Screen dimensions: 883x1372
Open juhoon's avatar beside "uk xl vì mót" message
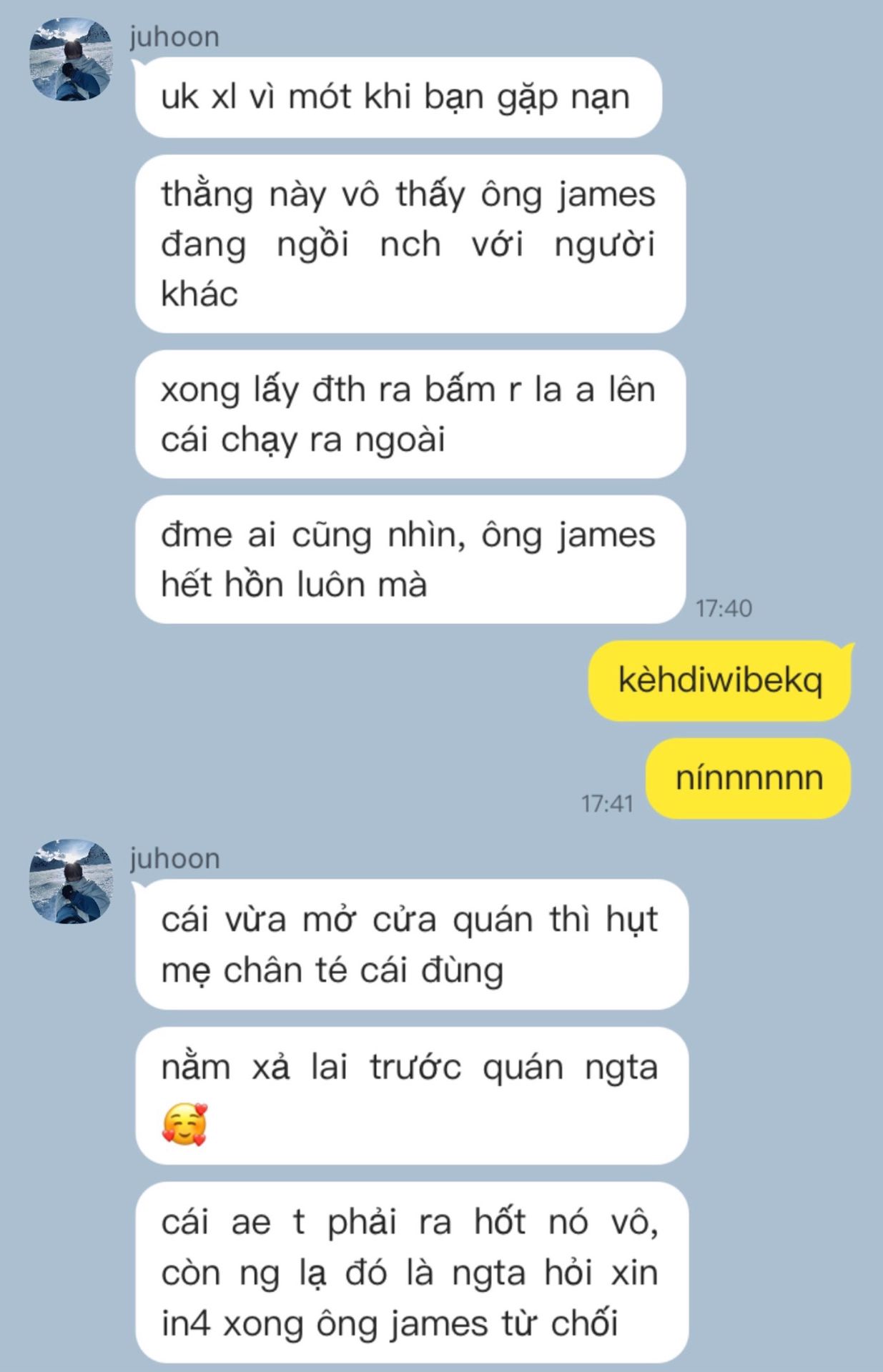pos(71,60)
